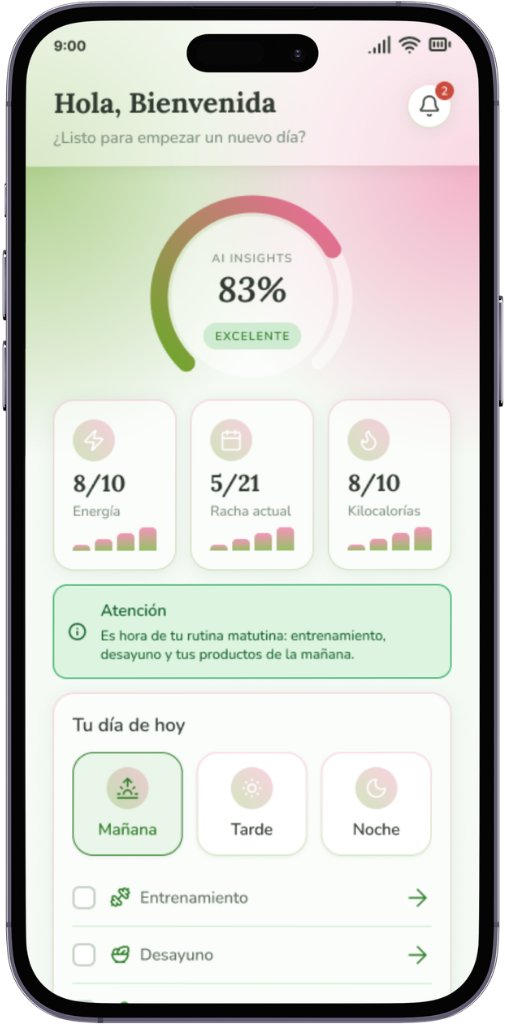Open Desayuno details with its arrow
The width and height of the screenshot is (505, 1024).
[417, 955]
